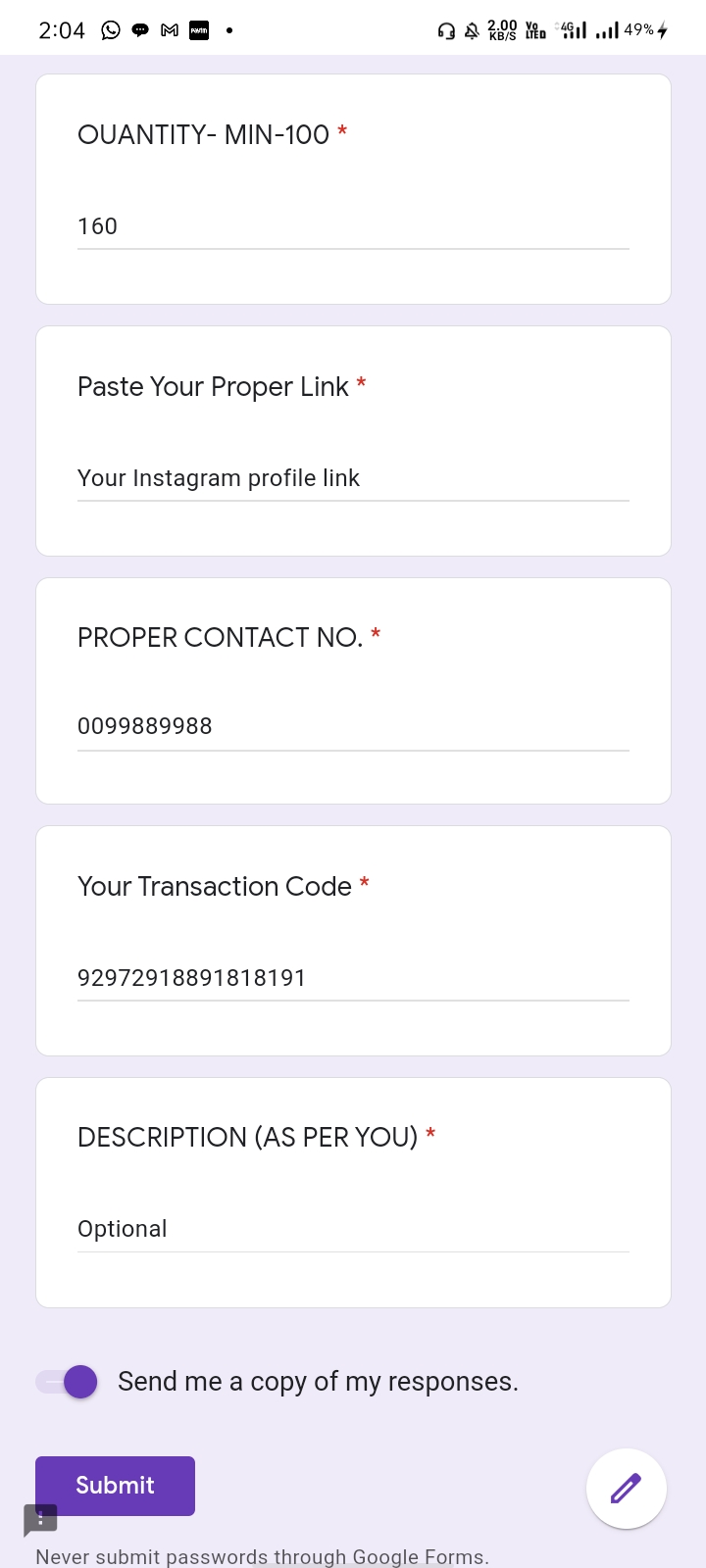This screenshot has width=706, height=1568.
Task: Tap the Paste Your Proper Link field
Action: click(x=353, y=478)
